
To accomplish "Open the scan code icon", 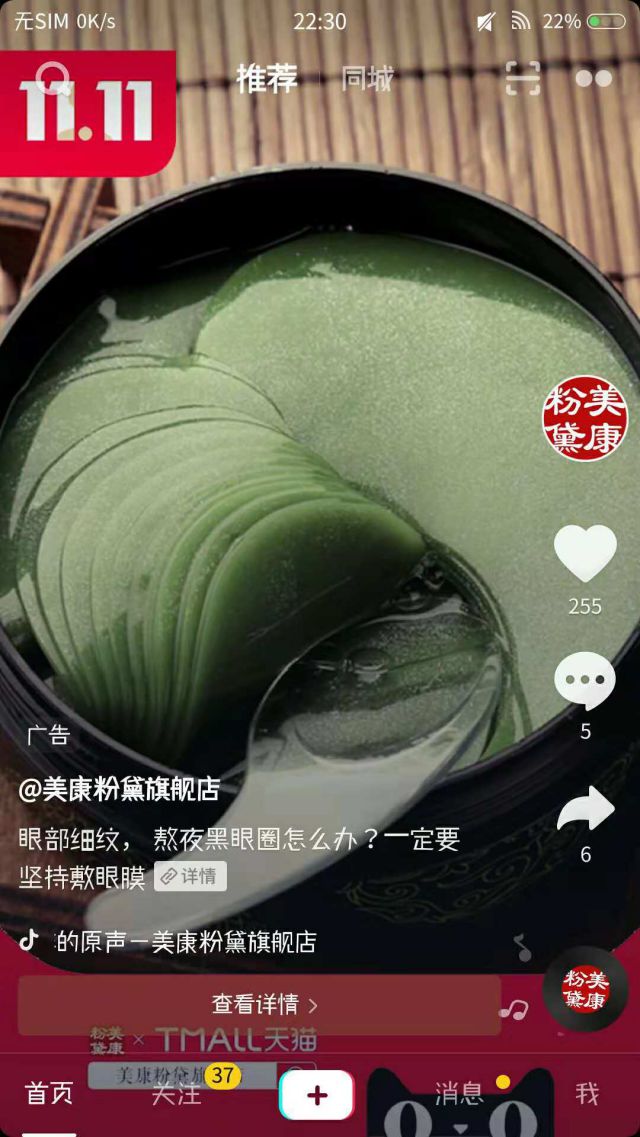I will [x=522, y=79].
